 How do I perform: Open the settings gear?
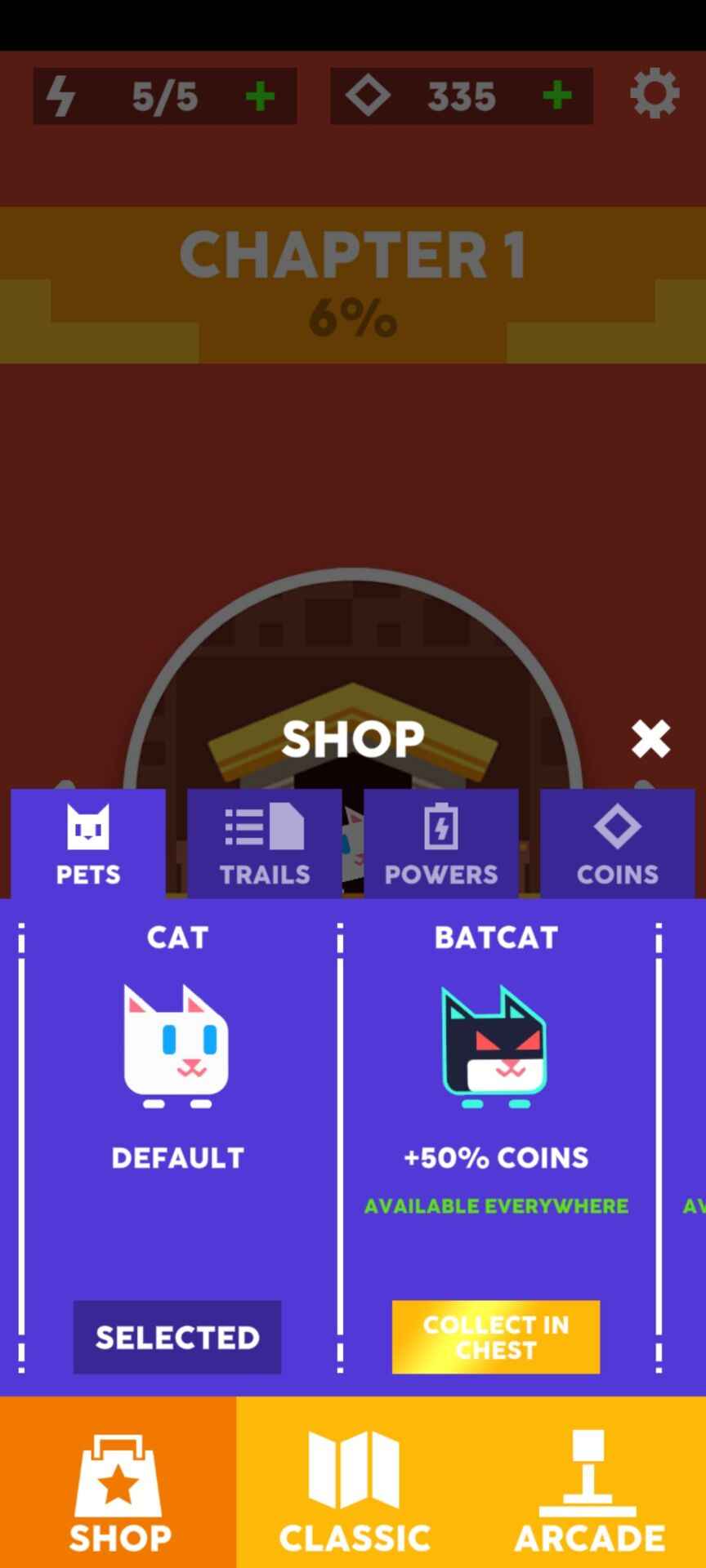point(655,95)
